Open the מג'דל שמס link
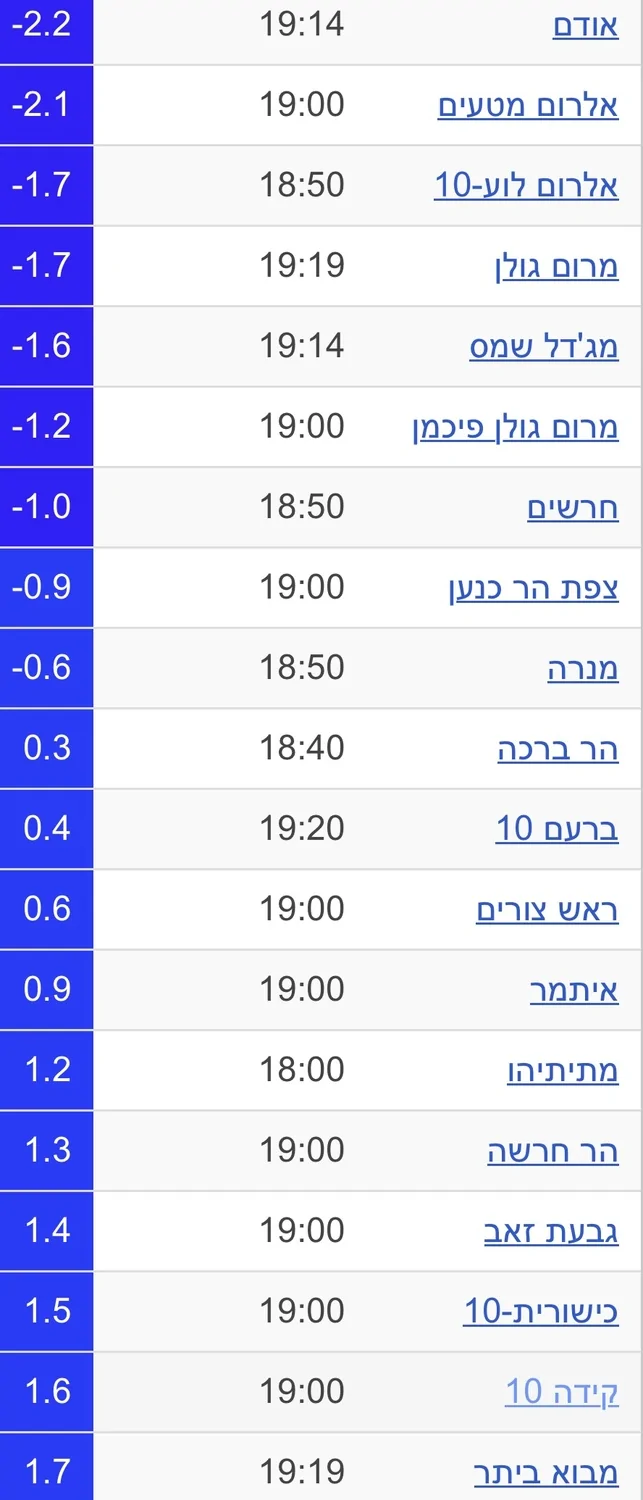The image size is (643, 1500). click(x=544, y=346)
